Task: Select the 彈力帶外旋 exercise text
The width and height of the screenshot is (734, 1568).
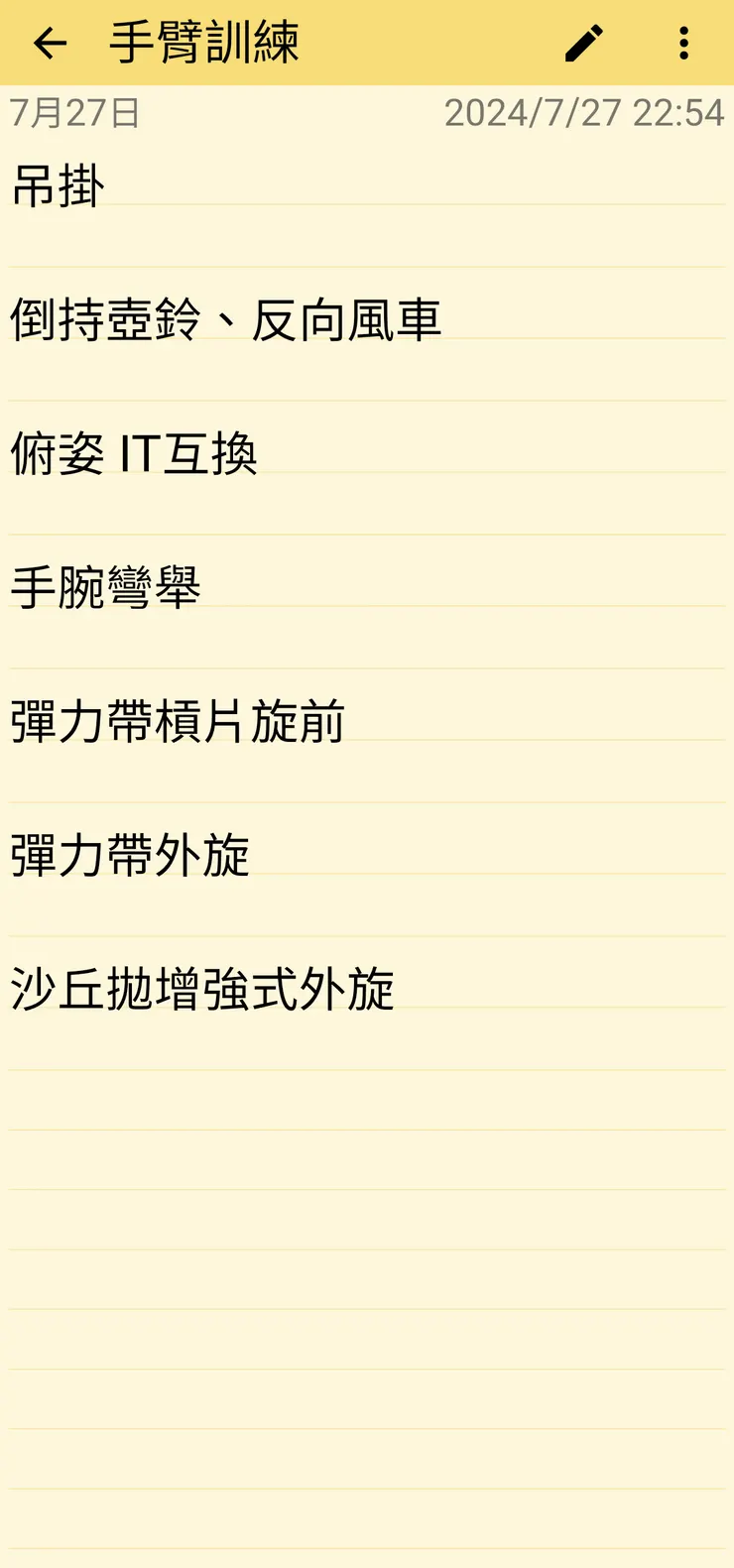Action: 129,855
